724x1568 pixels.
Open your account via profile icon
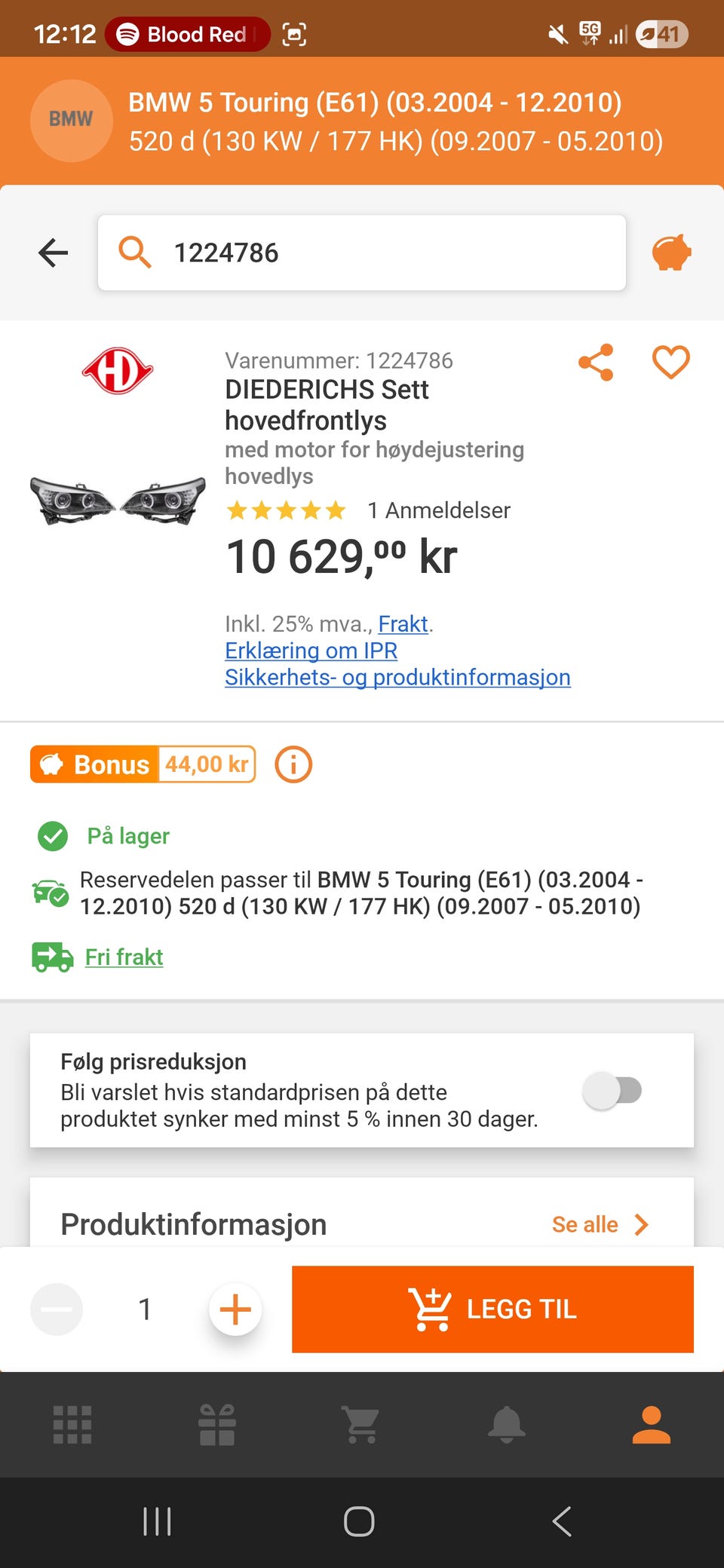coord(652,1425)
